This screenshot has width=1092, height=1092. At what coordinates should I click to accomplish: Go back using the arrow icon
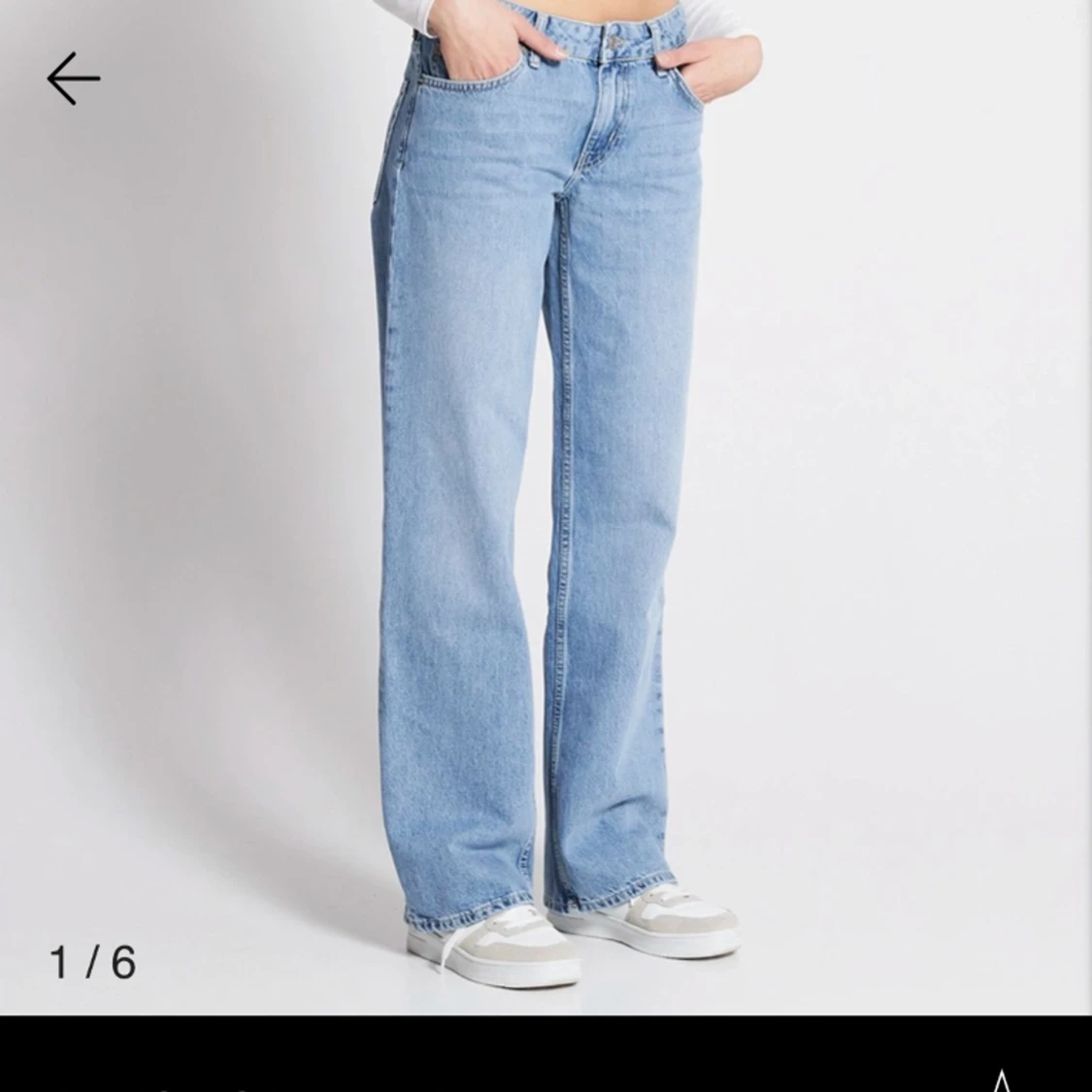[74, 79]
